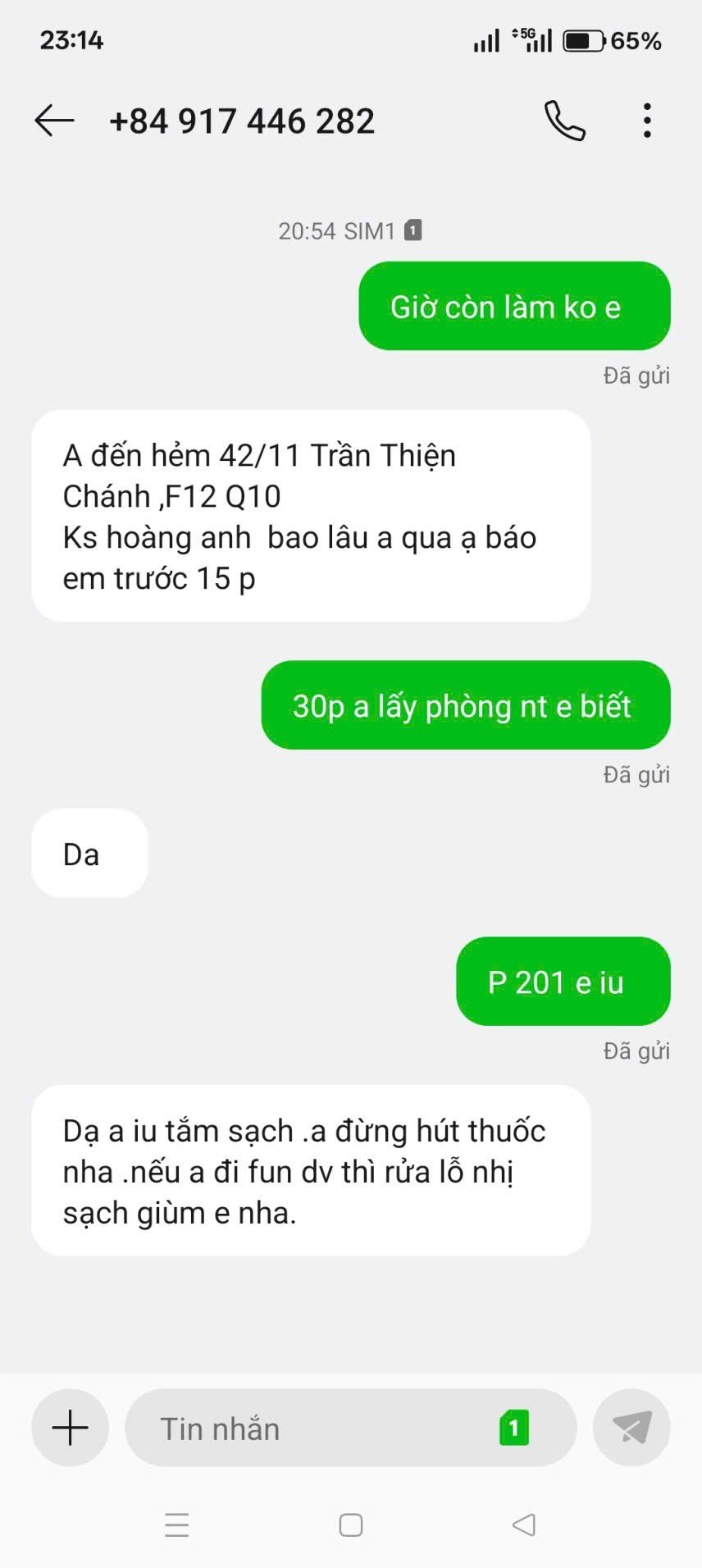Go to the home screen
The image size is (702, 1568).
point(351,1525)
